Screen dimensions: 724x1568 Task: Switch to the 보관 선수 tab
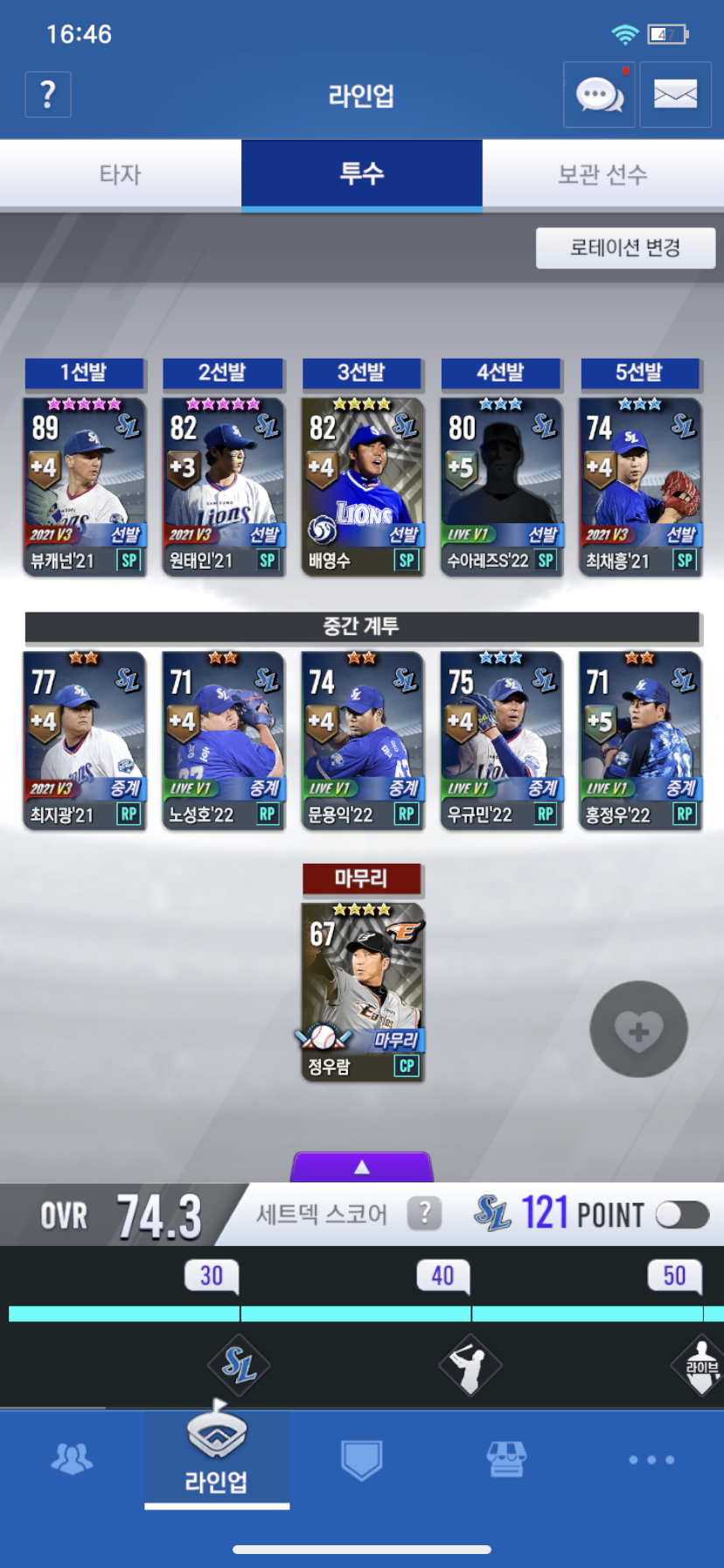603,174
